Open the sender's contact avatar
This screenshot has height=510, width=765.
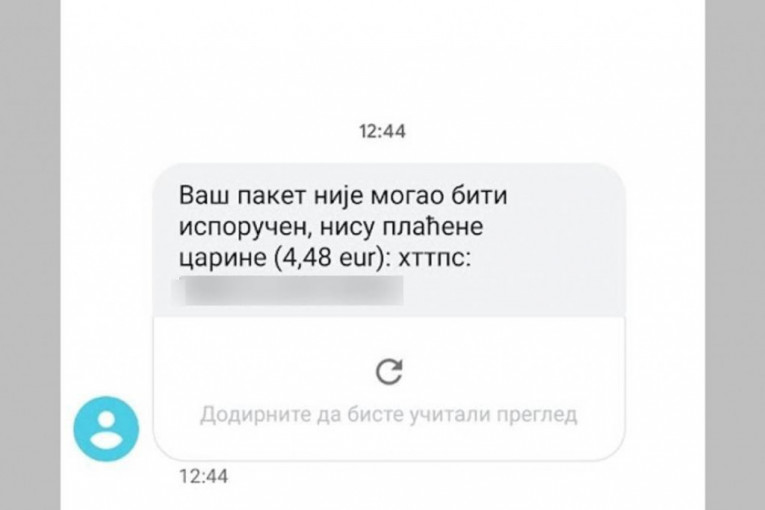point(106,429)
